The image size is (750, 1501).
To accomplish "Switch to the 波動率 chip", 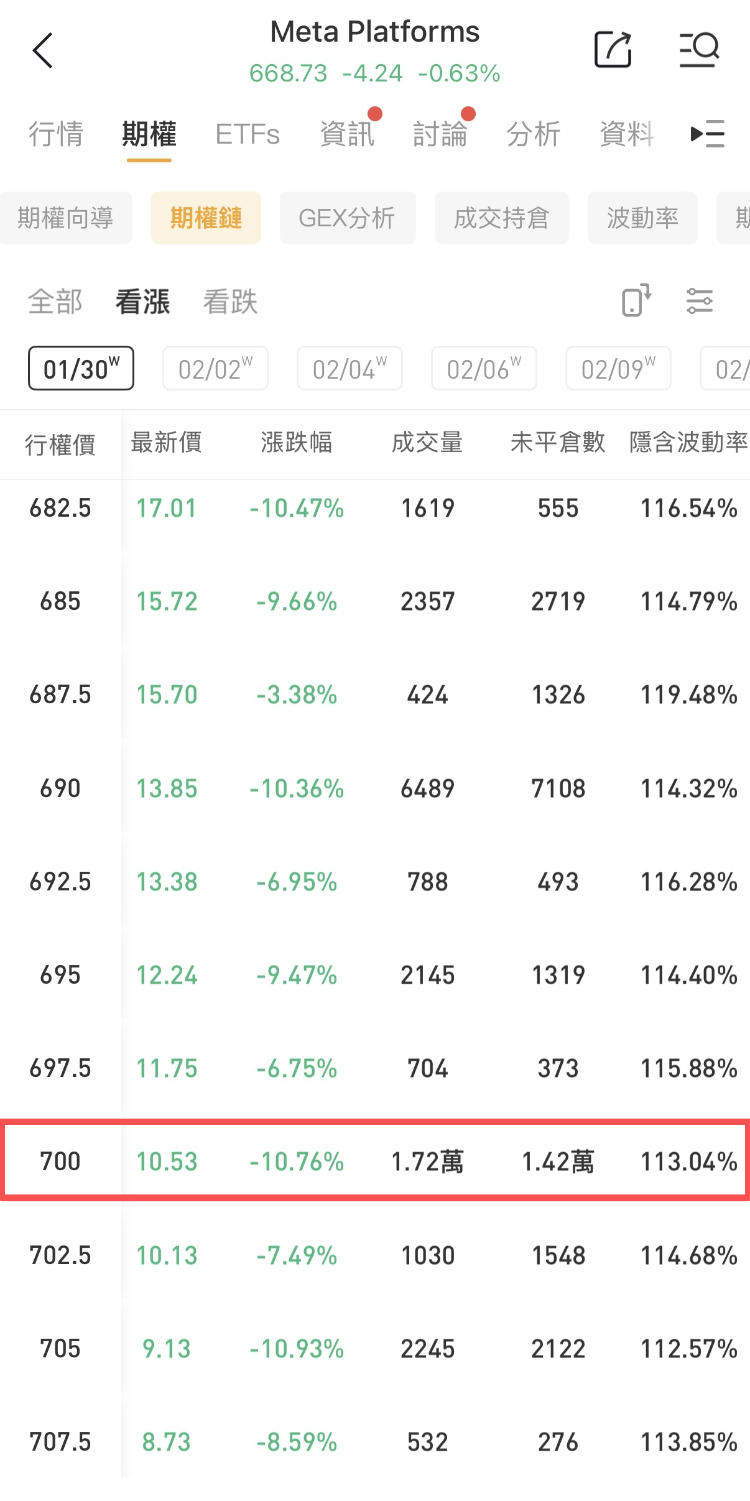I will click(x=642, y=218).
